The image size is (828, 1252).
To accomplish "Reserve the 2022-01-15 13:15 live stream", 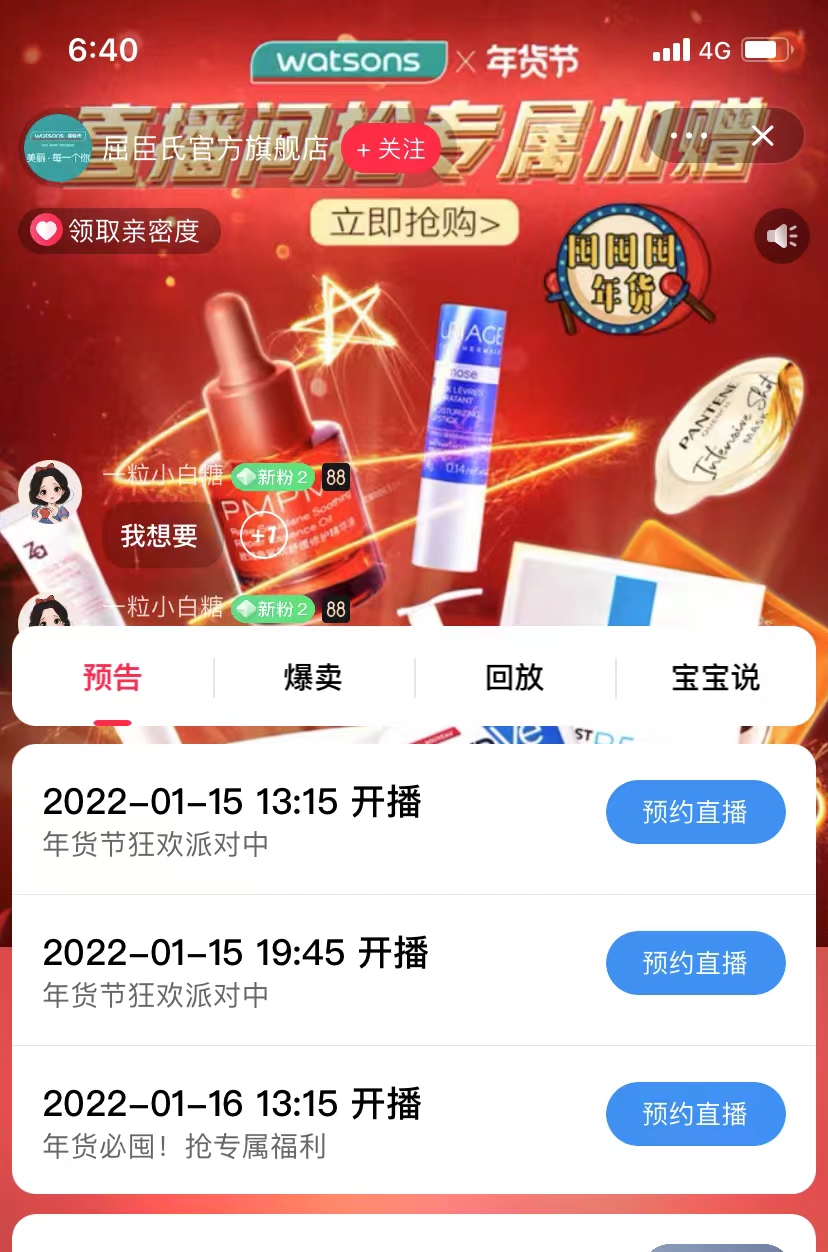I will (695, 812).
